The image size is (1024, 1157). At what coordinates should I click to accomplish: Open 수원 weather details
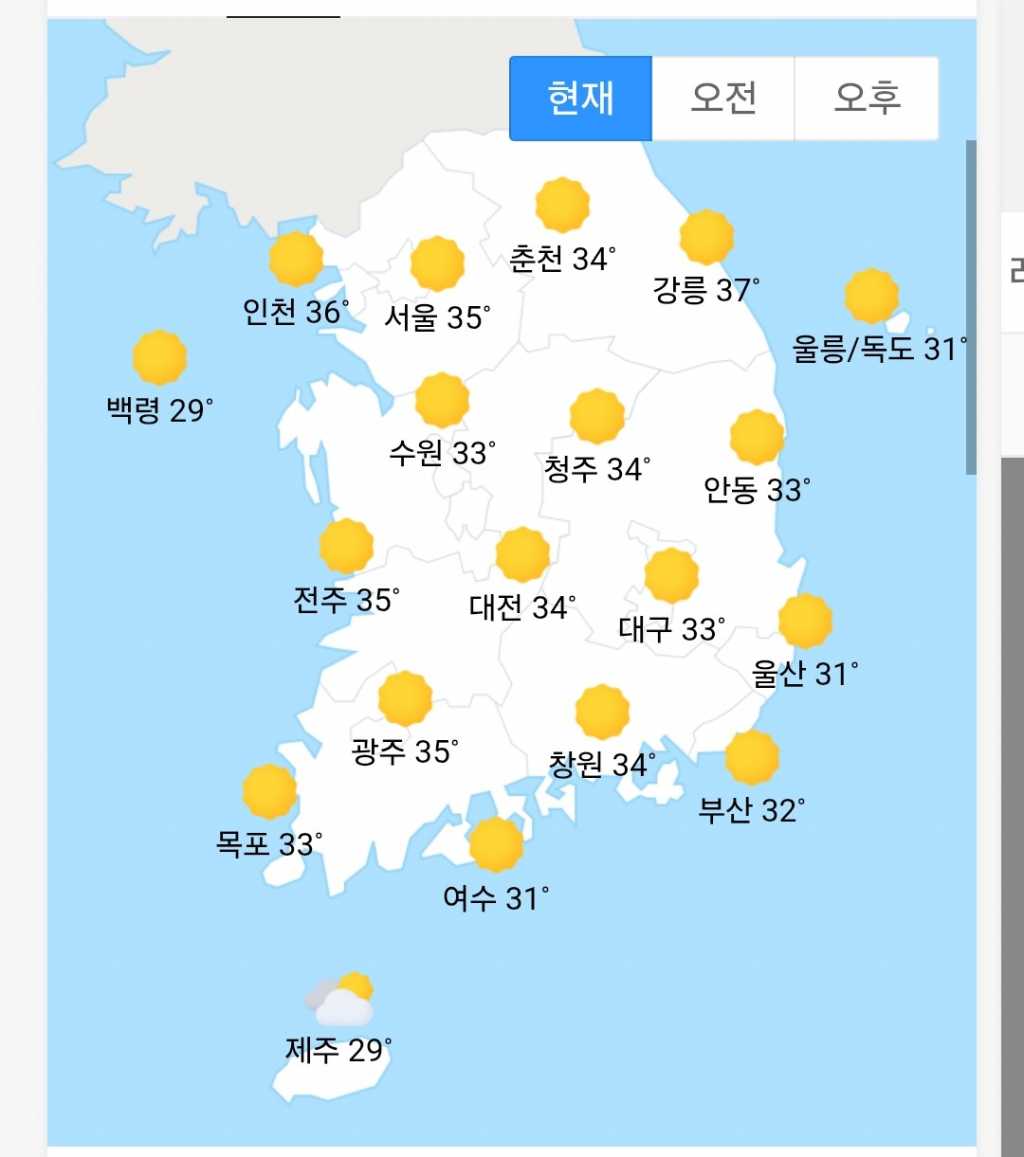point(442,422)
